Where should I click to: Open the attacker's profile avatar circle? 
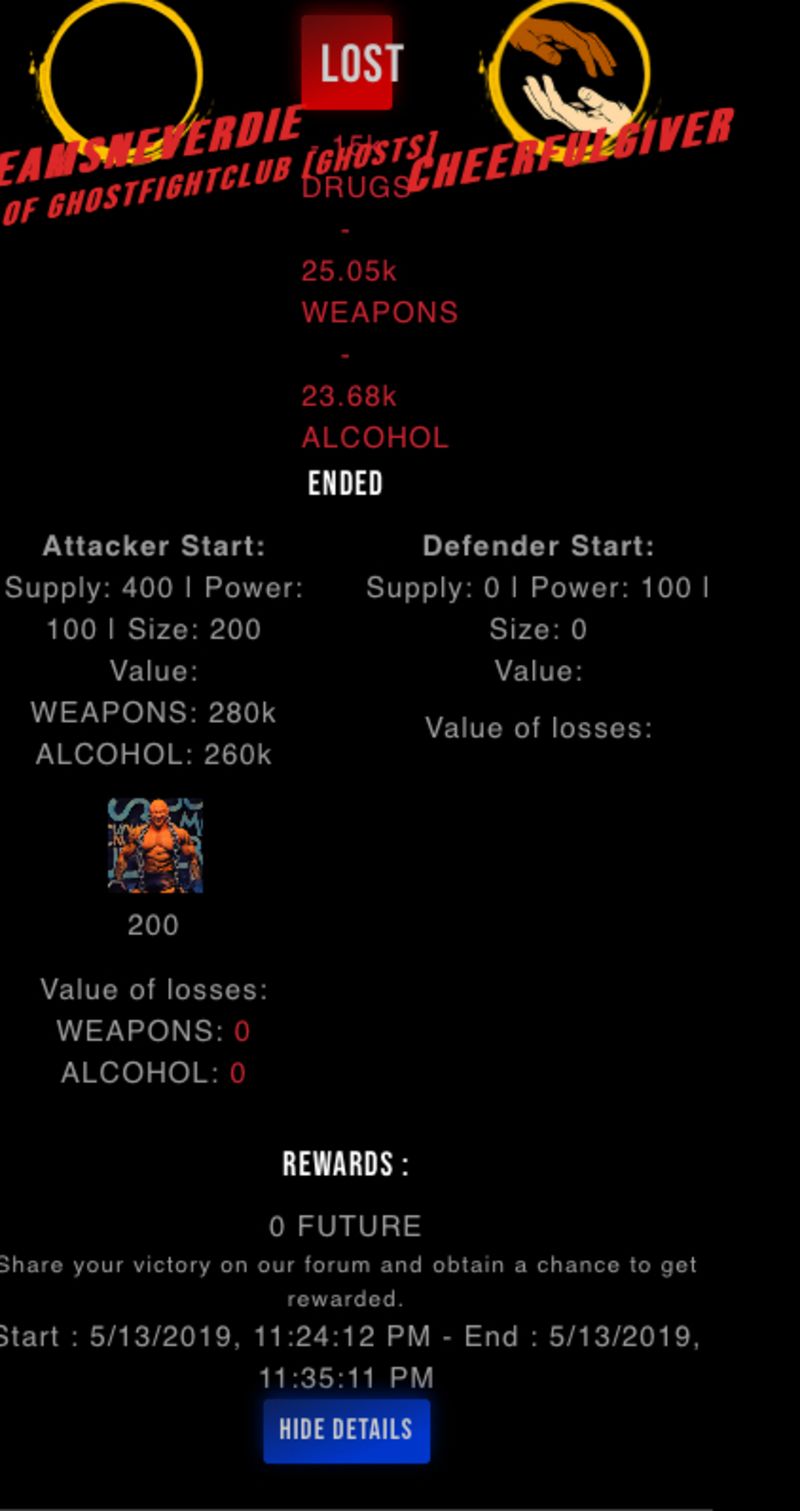[122, 72]
